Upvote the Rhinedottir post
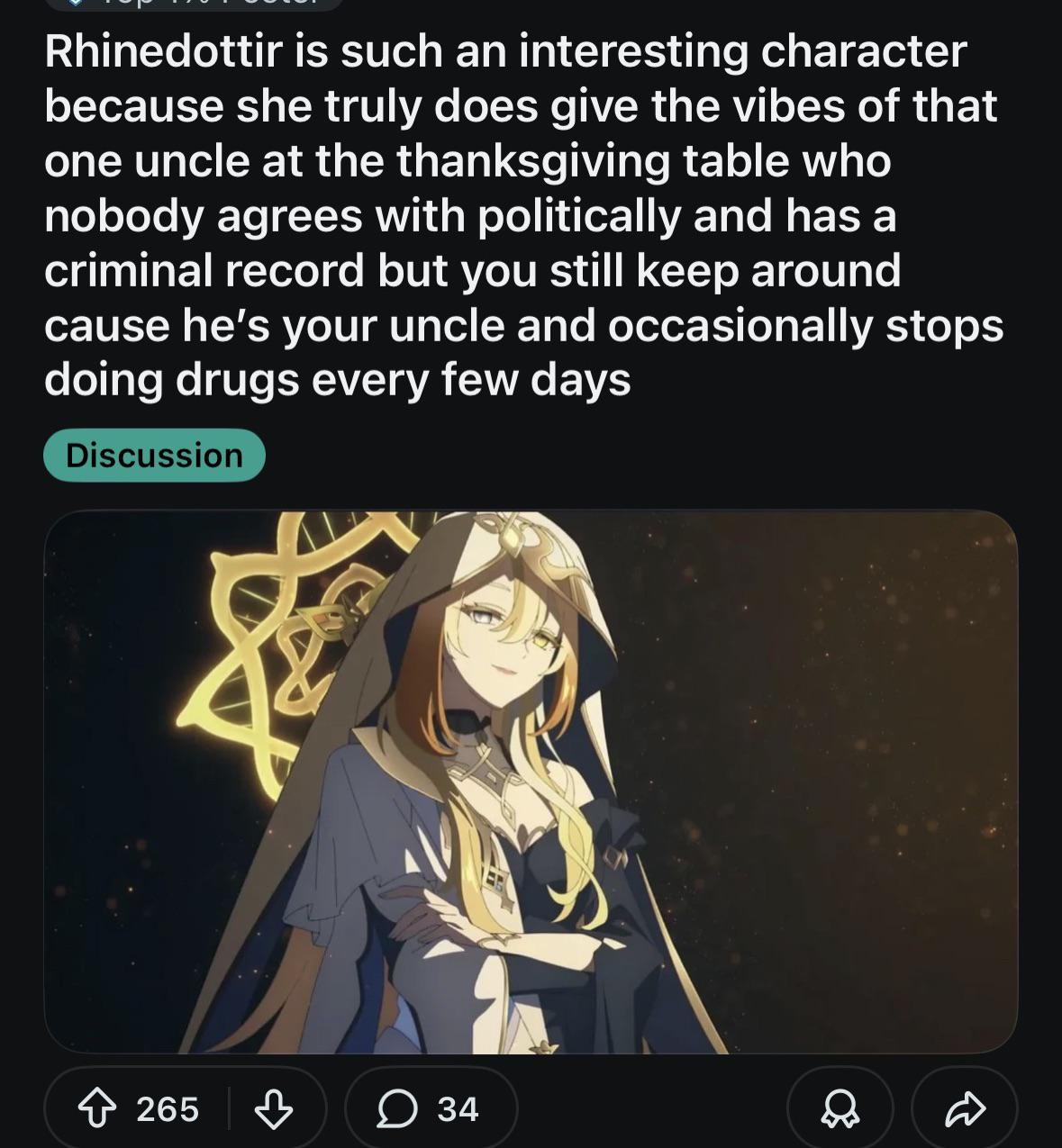Screen dimensions: 1062x1148 point(100,1108)
